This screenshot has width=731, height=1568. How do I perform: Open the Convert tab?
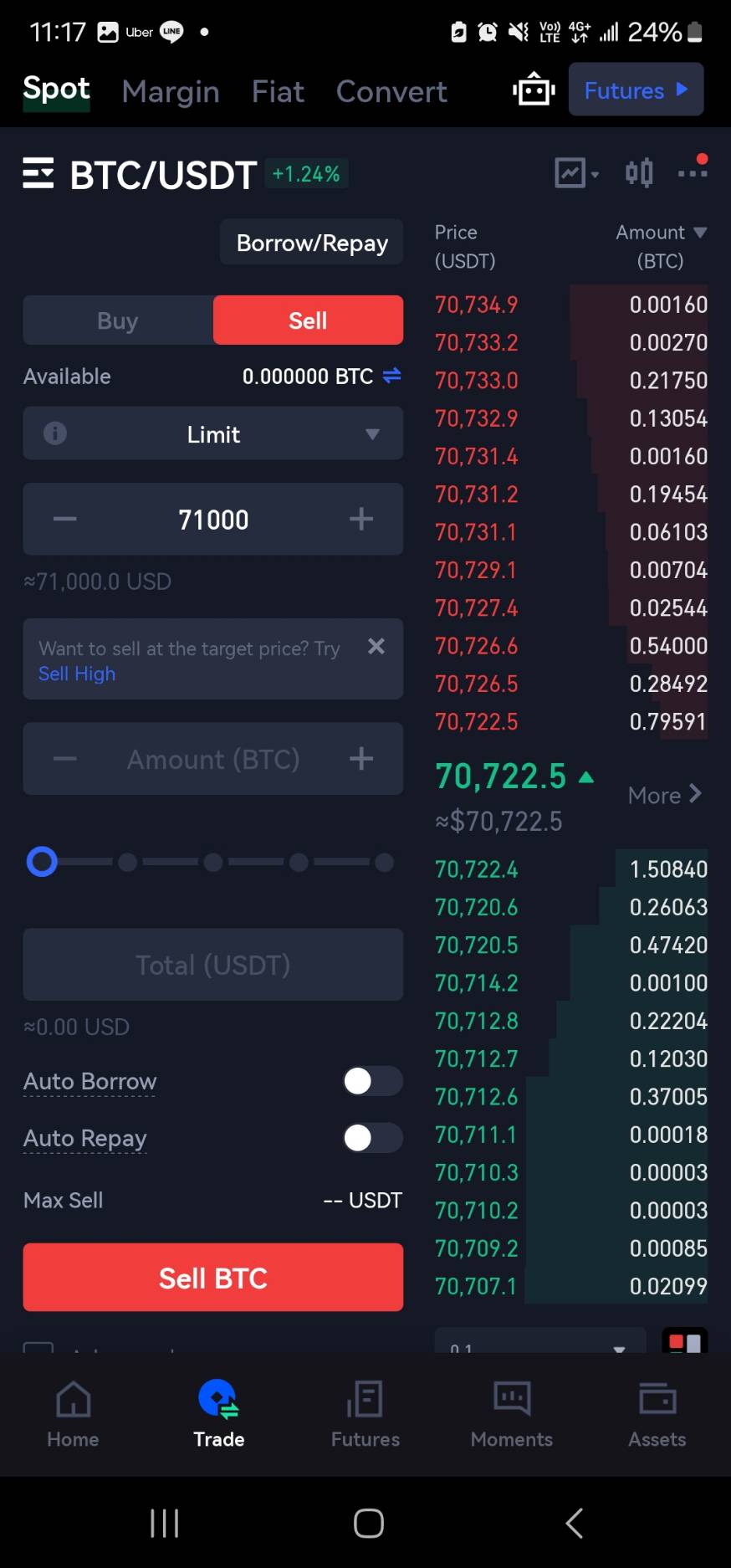391,91
